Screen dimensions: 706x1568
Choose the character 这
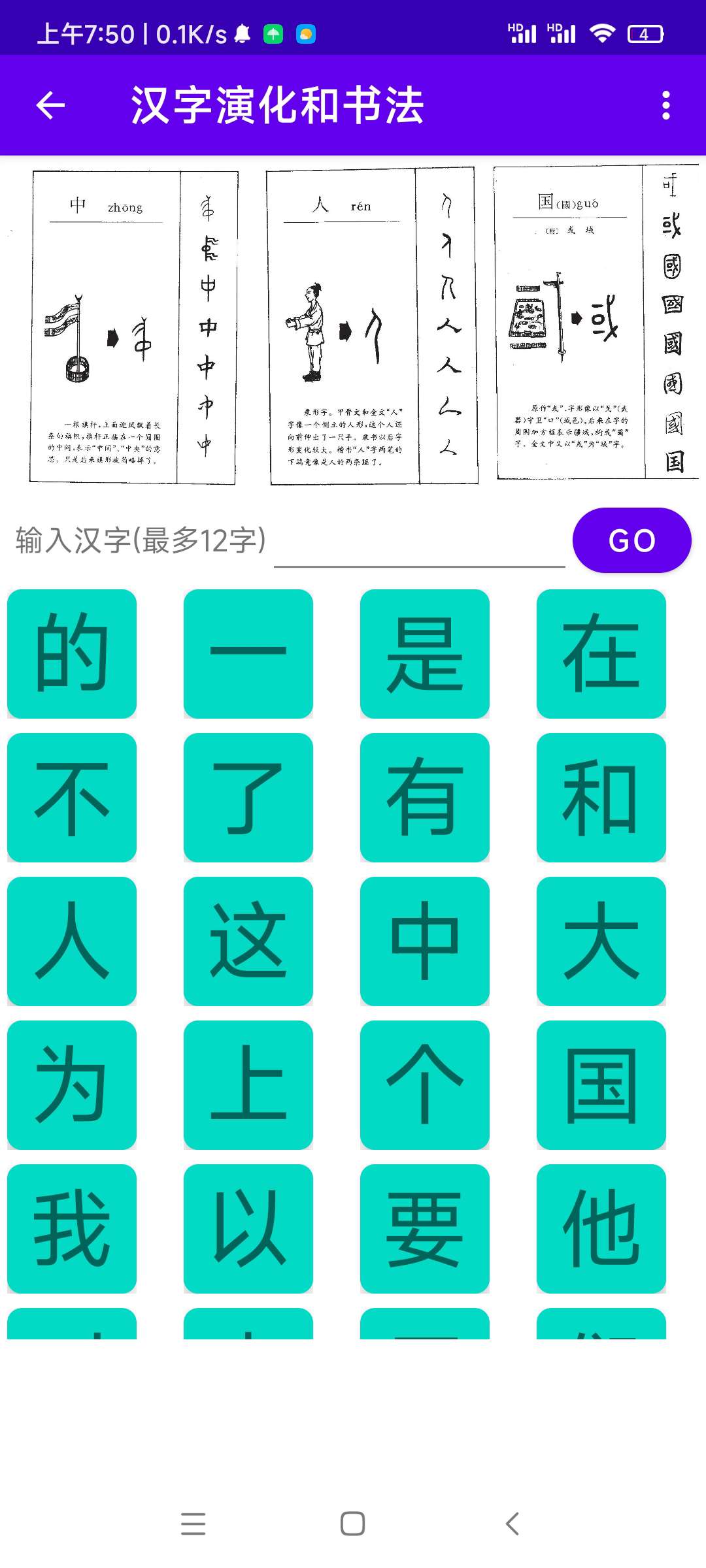tap(248, 941)
